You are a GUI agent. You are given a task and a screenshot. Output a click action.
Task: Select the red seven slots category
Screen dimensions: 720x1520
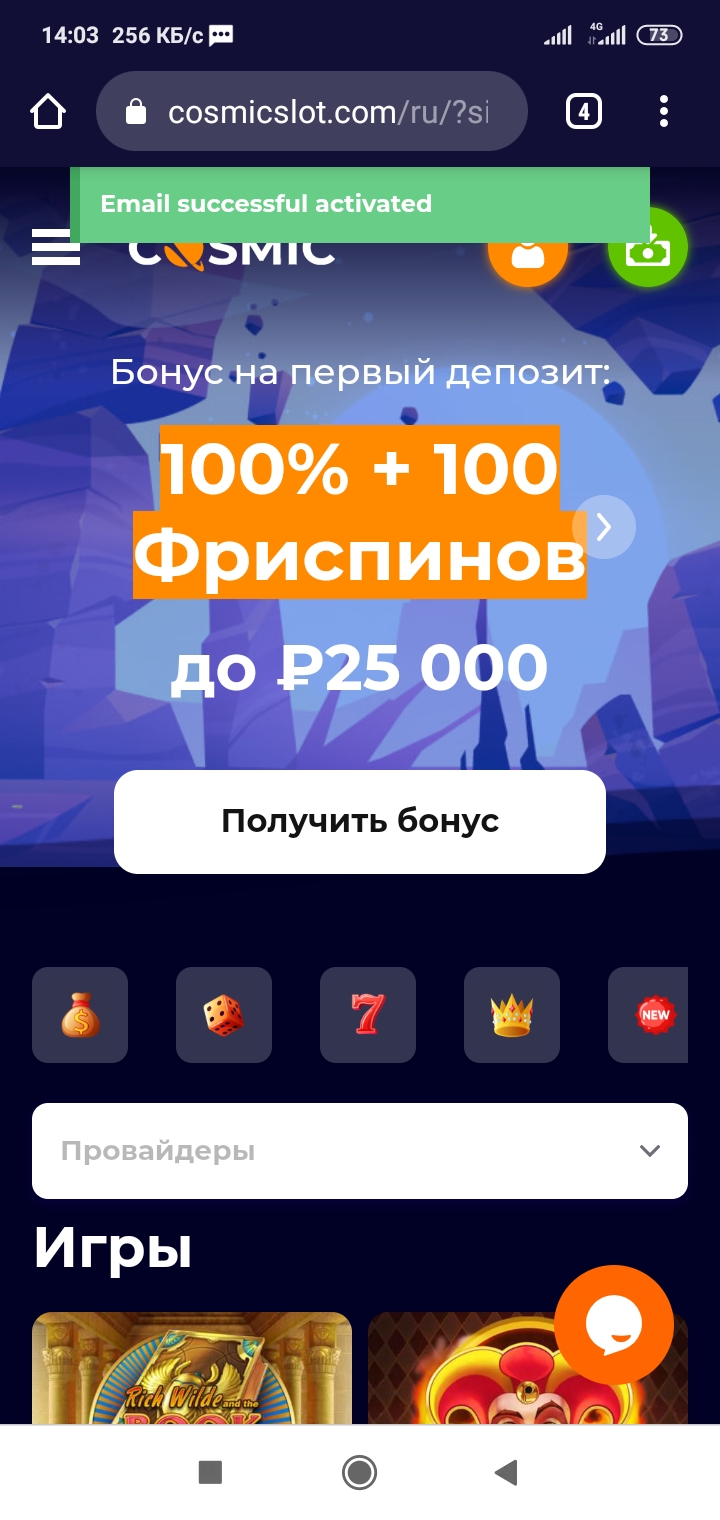(x=368, y=1014)
